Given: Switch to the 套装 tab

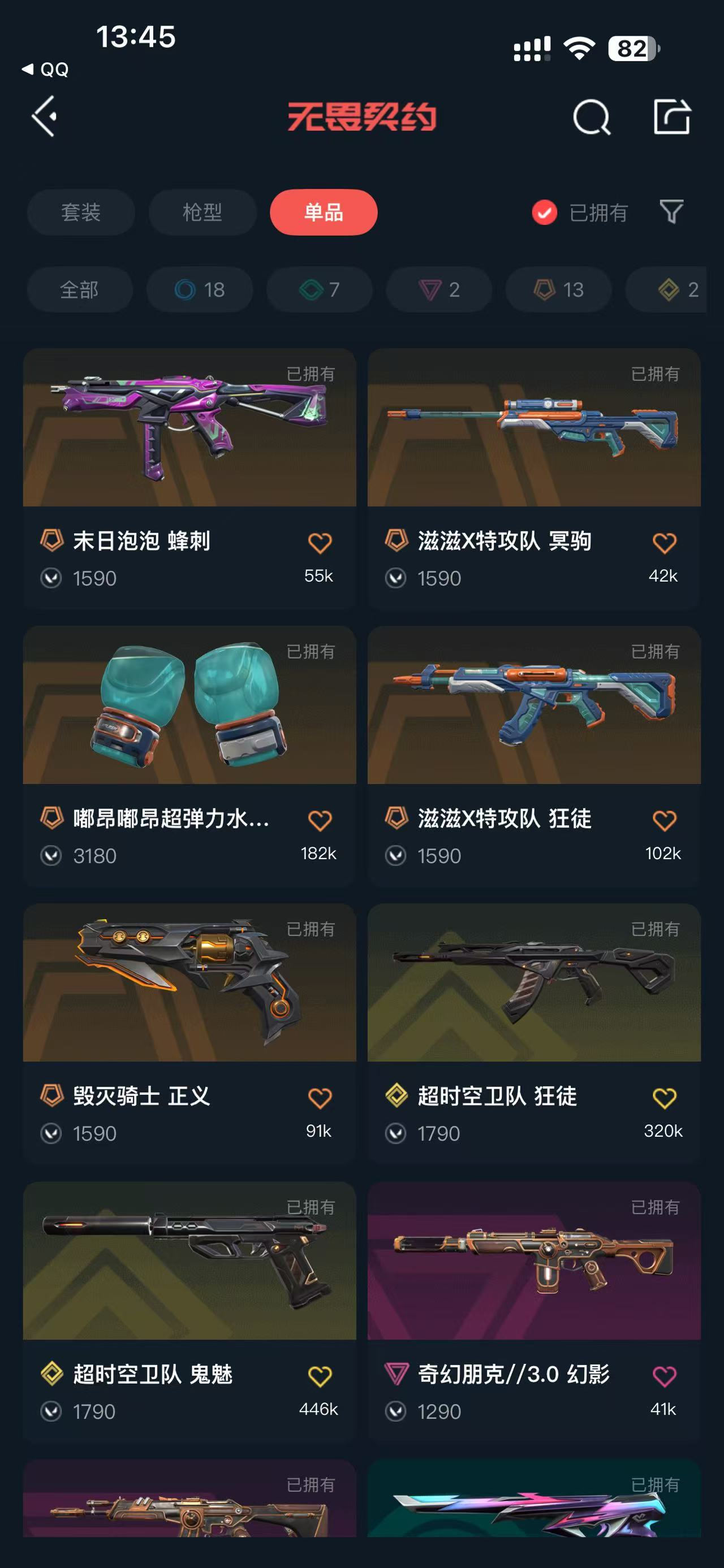Looking at the screenshot, I should 80,213.
